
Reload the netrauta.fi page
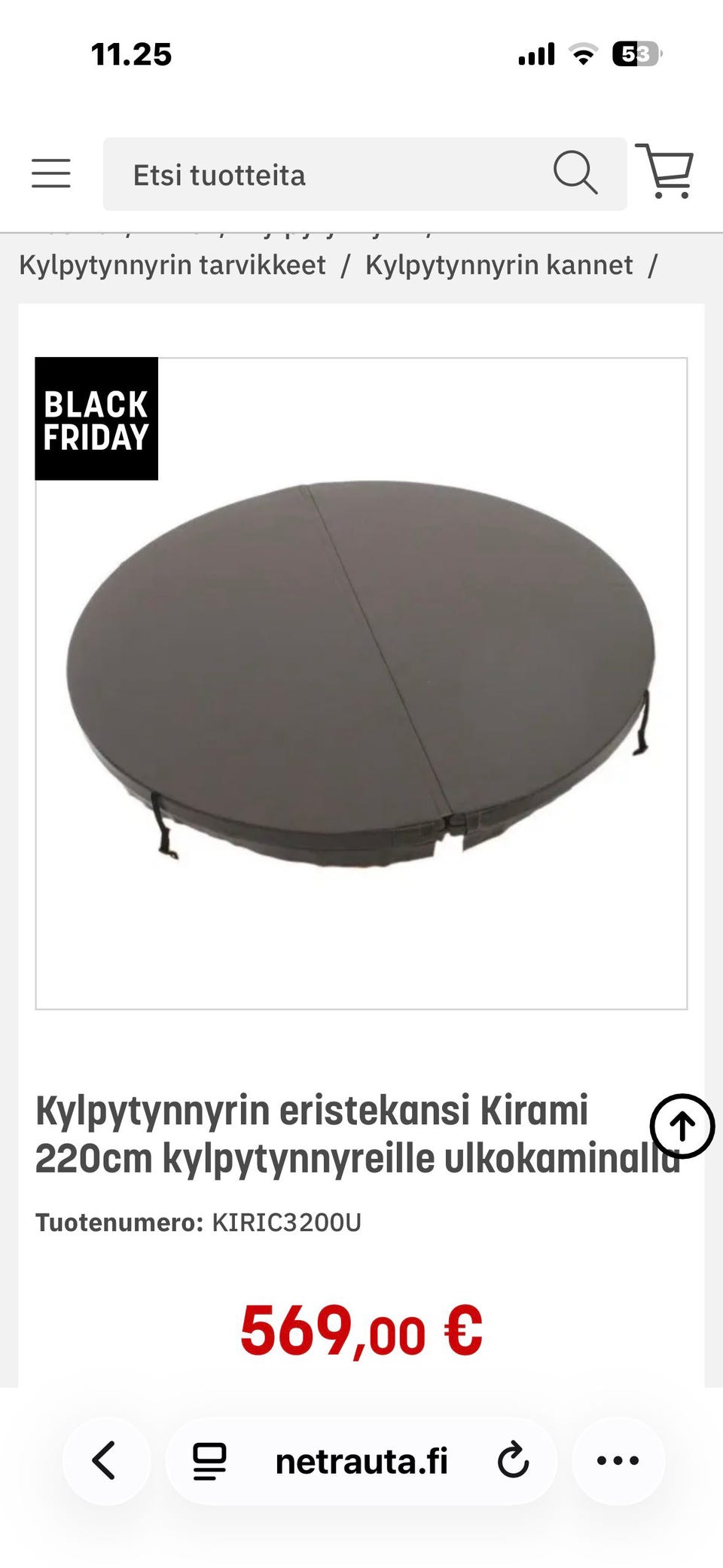coord(513,1460)
